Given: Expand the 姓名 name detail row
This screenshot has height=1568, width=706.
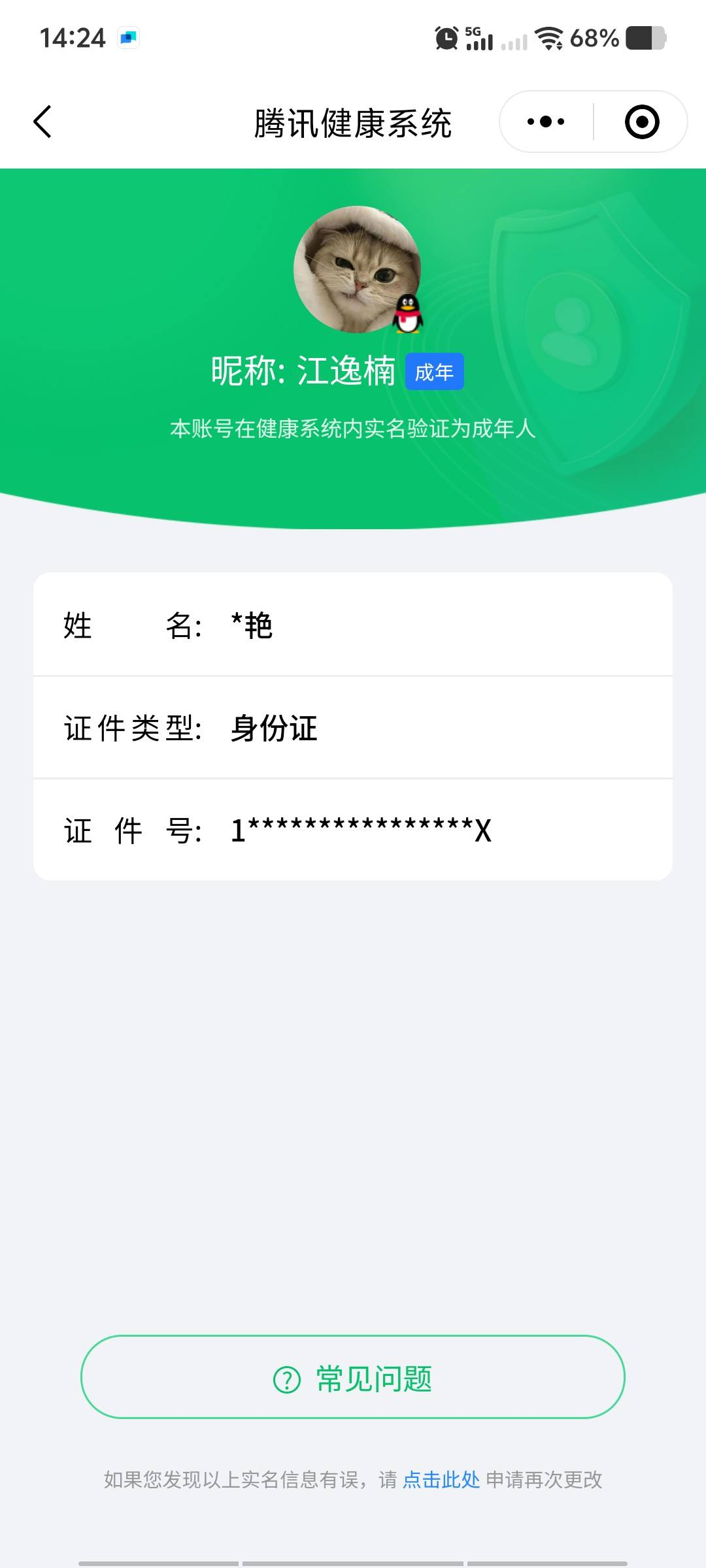Looking at the screenshot, I should (353, 626).
